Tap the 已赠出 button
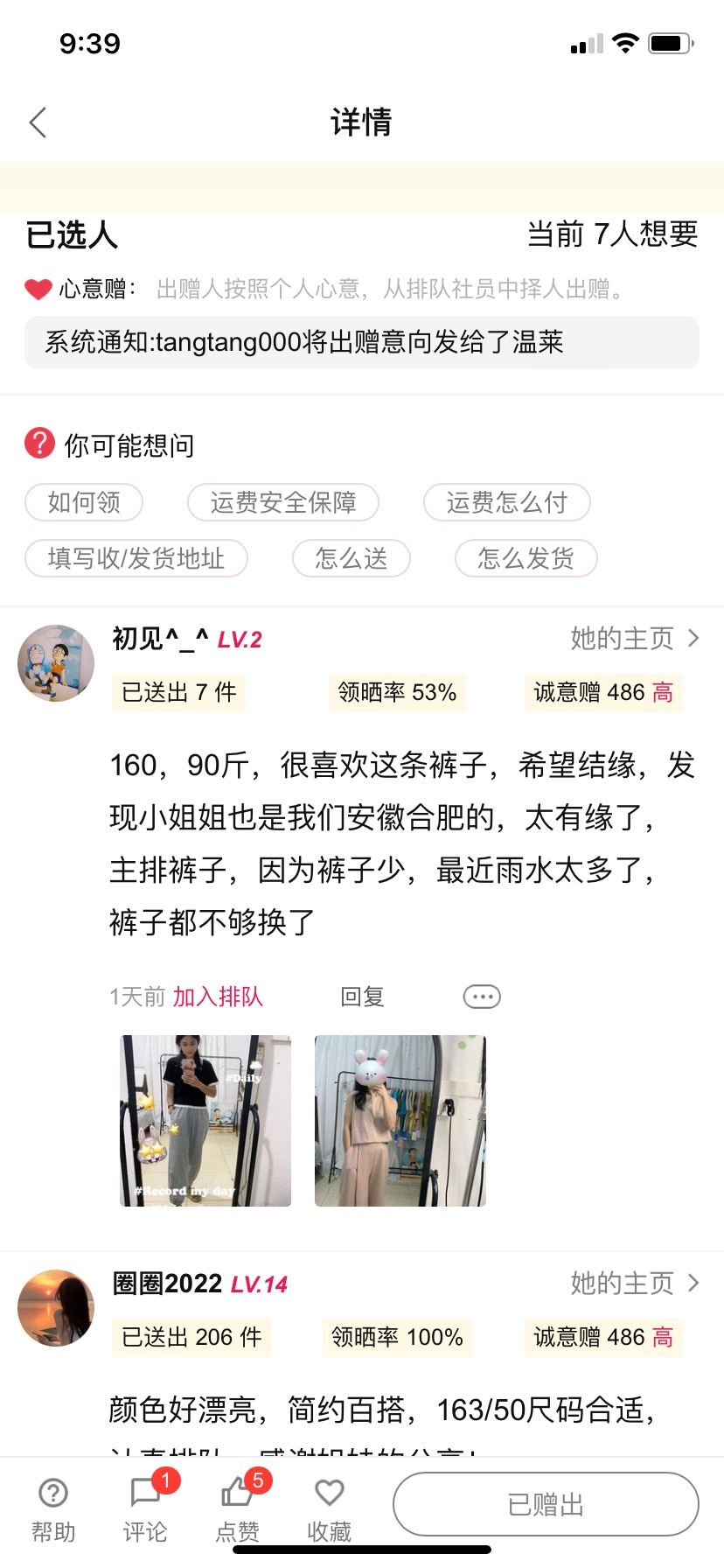Screen dimensions: 724x1568 [546, 1504]
